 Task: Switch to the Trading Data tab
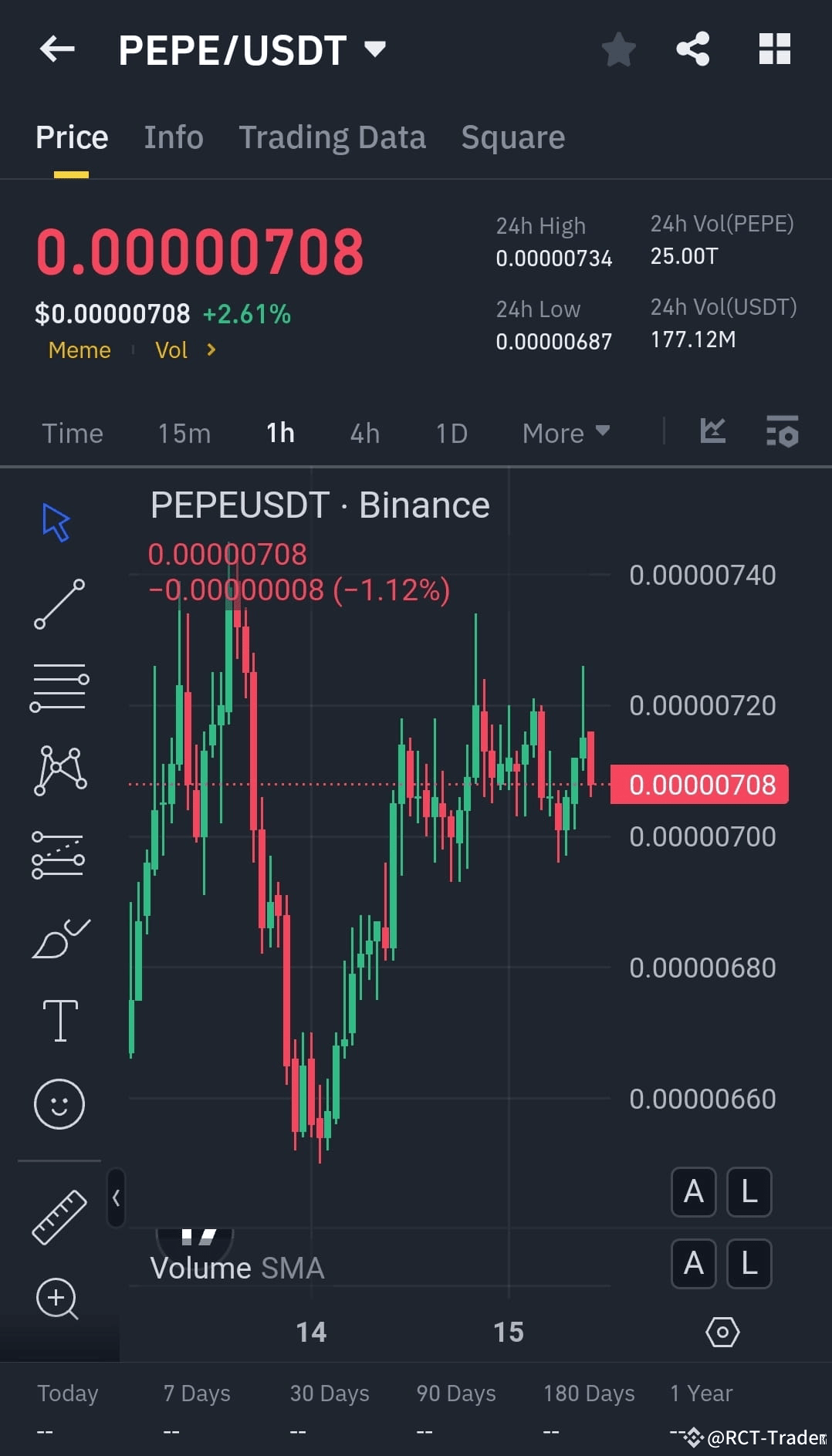point(333,137)
